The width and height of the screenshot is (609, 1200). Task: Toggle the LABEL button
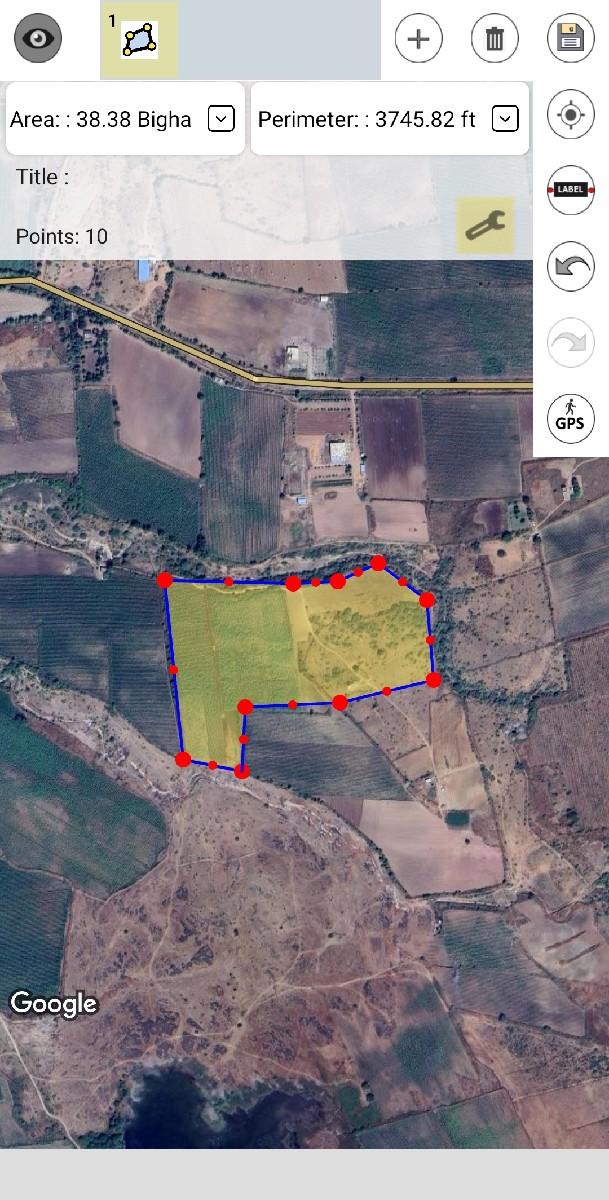(x=571, y=190)
